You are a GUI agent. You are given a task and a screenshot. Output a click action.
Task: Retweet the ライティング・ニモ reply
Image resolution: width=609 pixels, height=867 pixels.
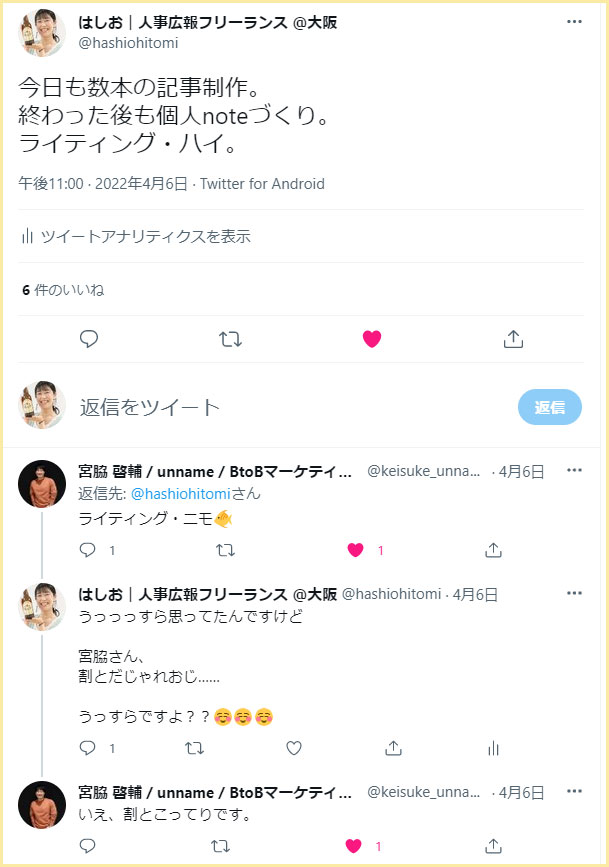[x=225, y=550]
